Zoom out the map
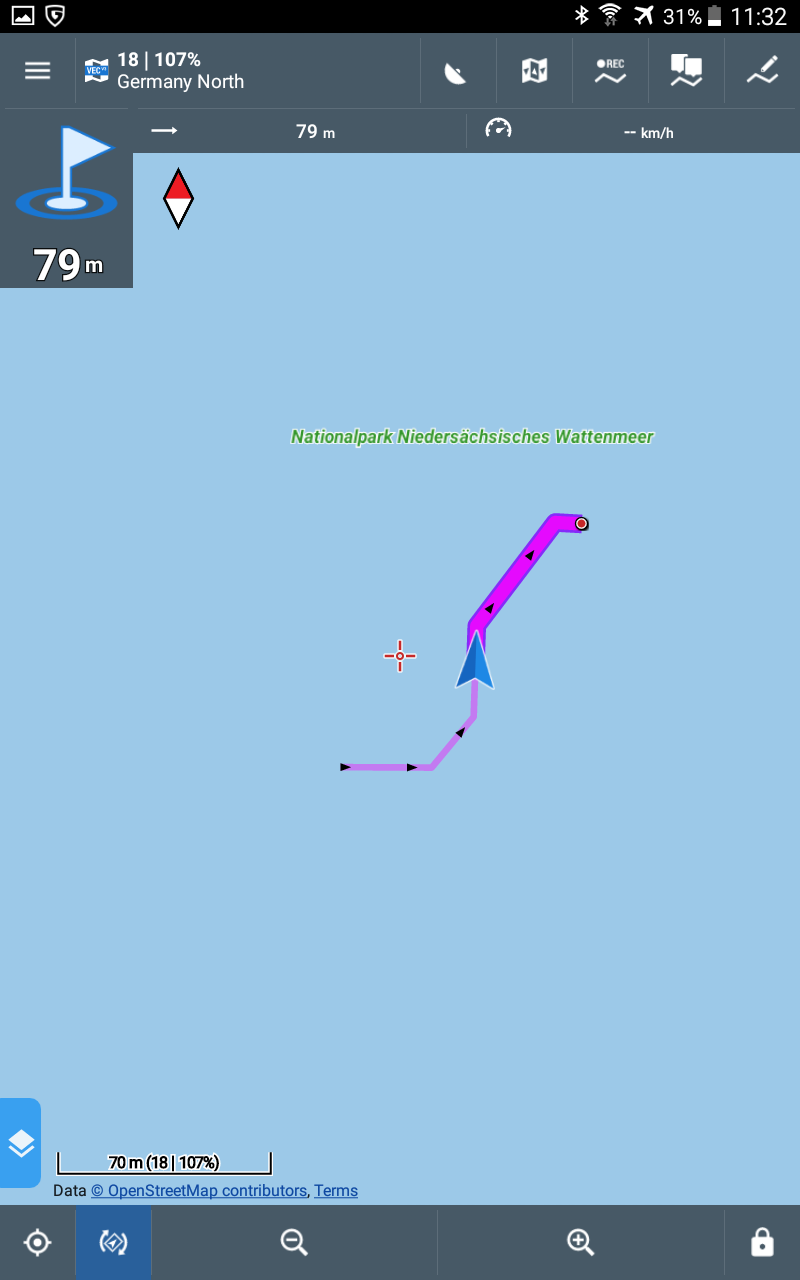The image size is (800, 1280). point(294,1242)
